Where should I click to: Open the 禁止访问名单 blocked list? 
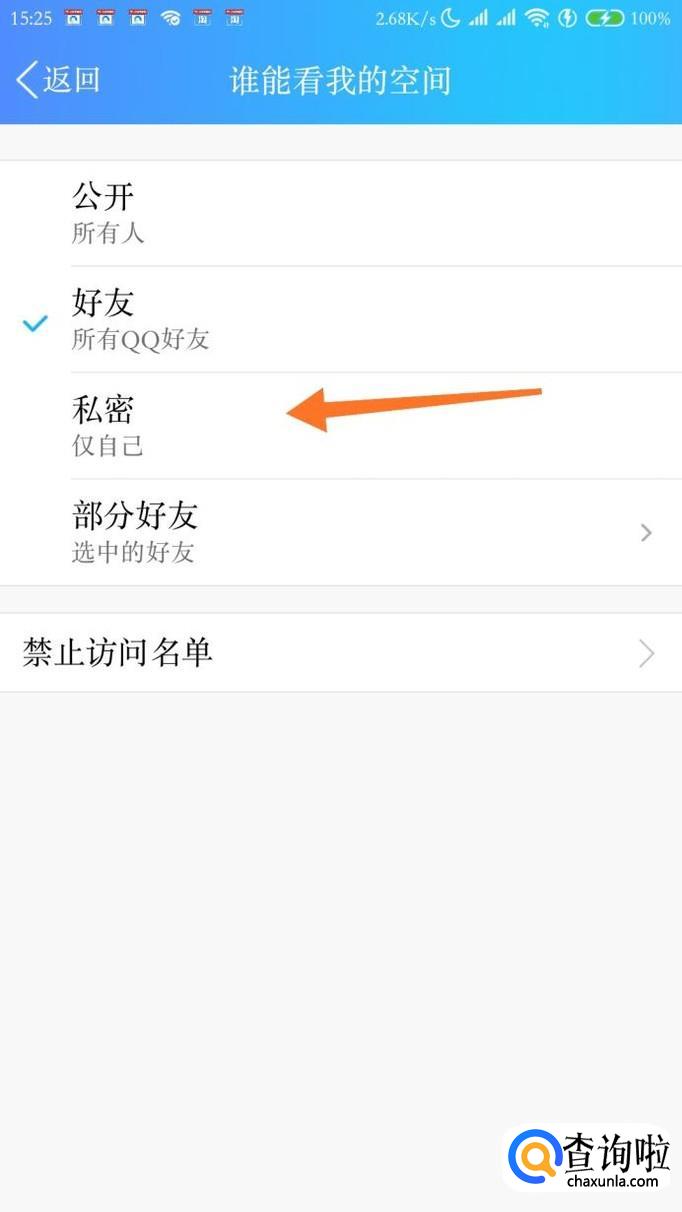(x=341, y=653)
